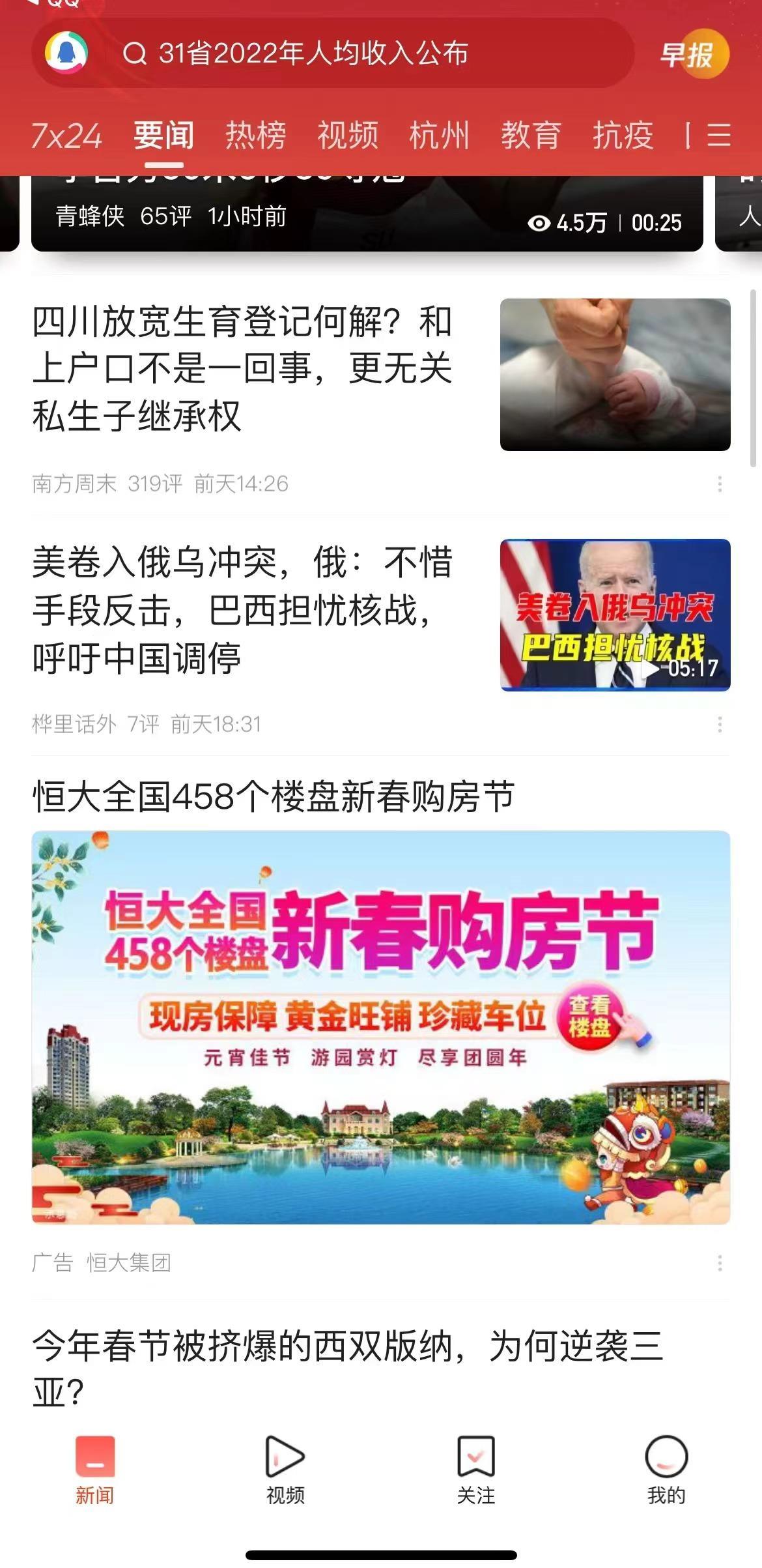Screen dimensions: 762x1568
Task: Open the 恒大新春购房节 ad banner
Action: click(381, 1027)
